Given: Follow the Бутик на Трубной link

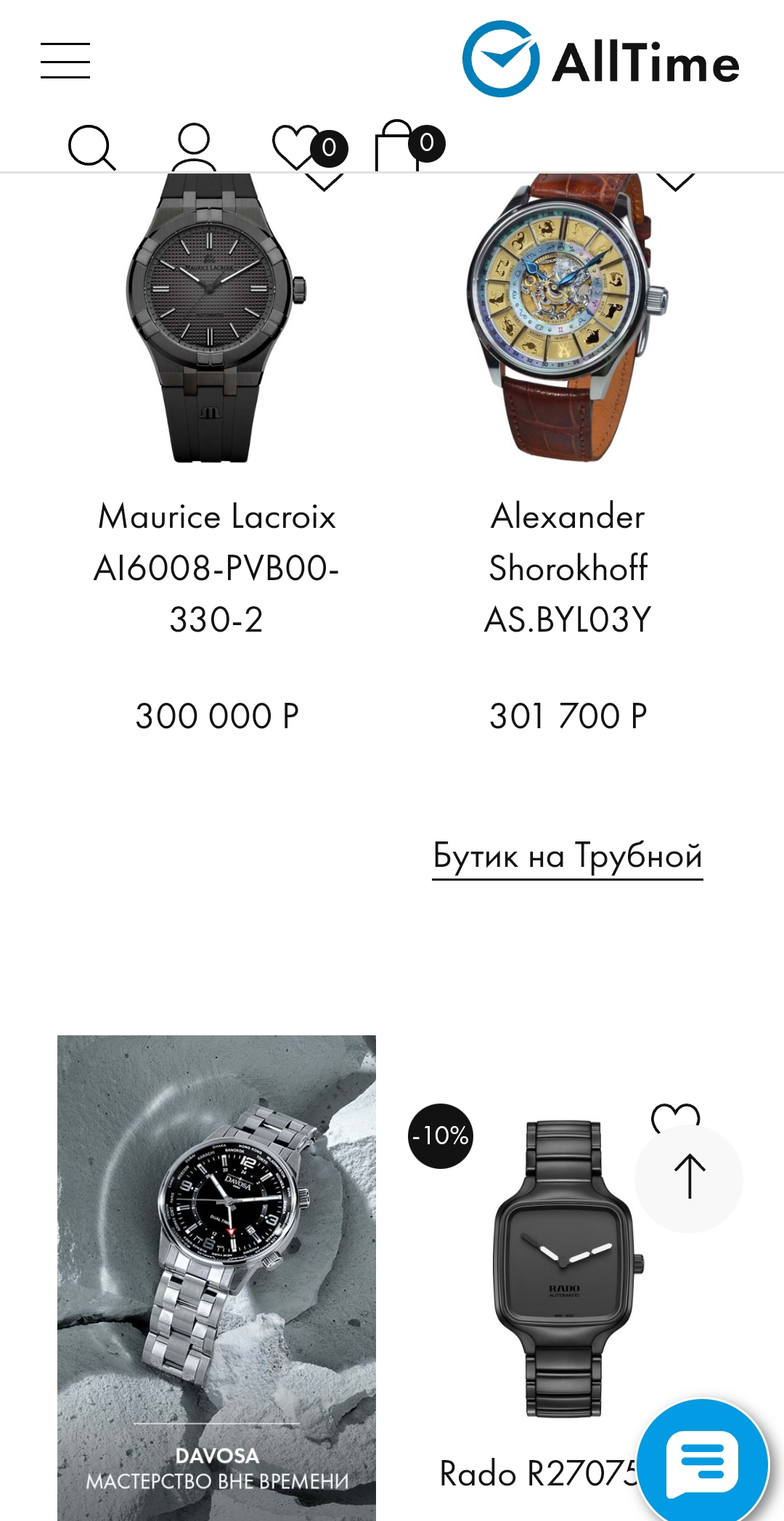Looking at the screenshot, I should (568, 857).
